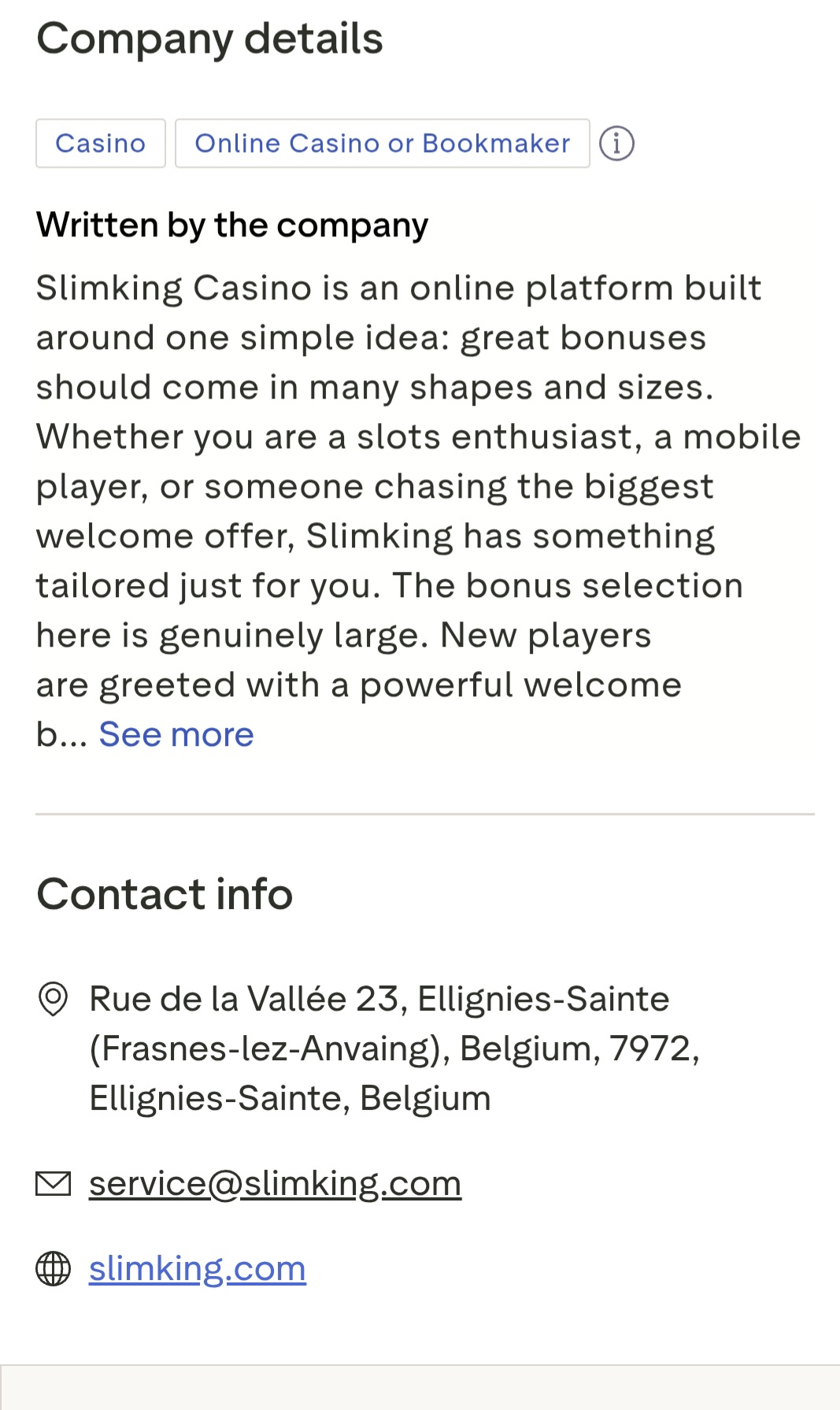Select the Casino category chip

(x=101, y=143)
